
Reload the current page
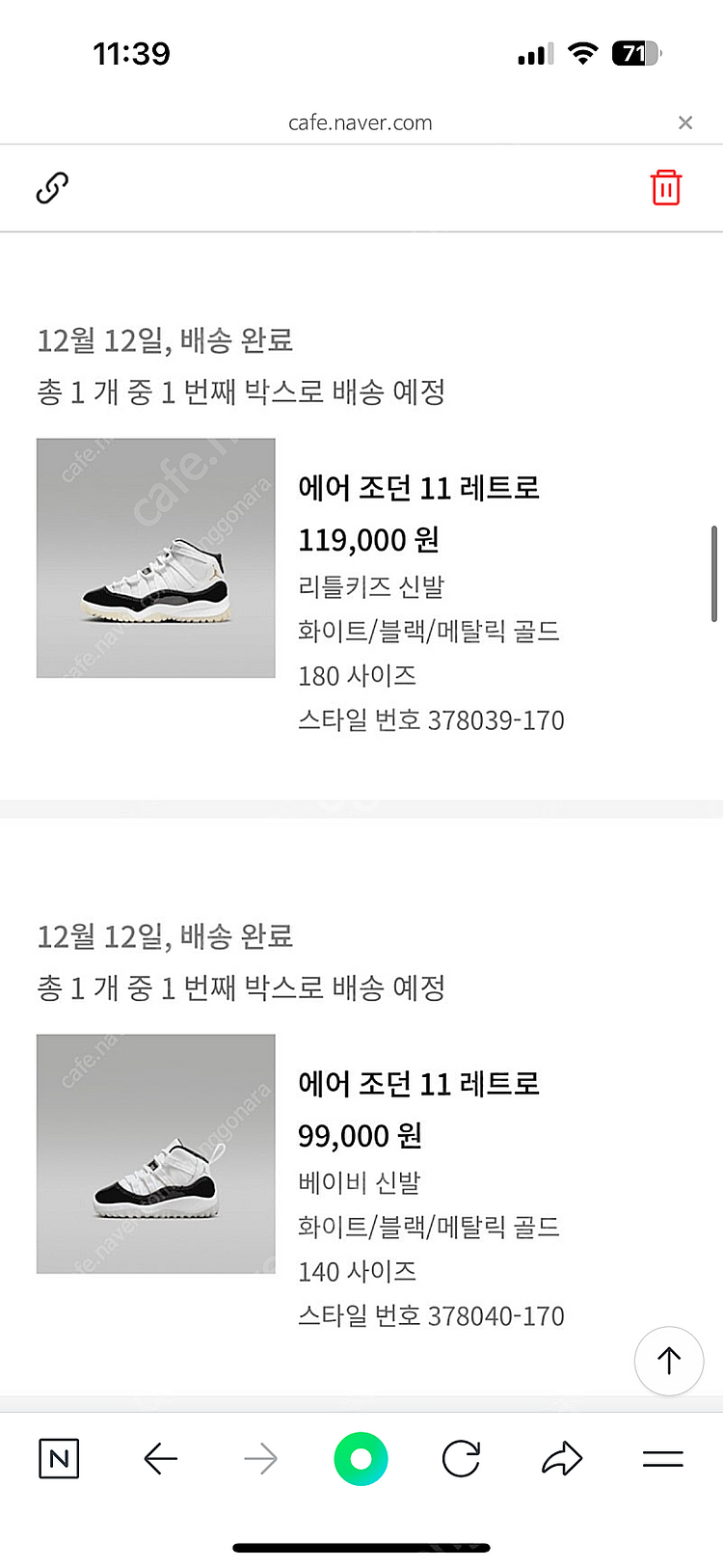(461, 1459)
